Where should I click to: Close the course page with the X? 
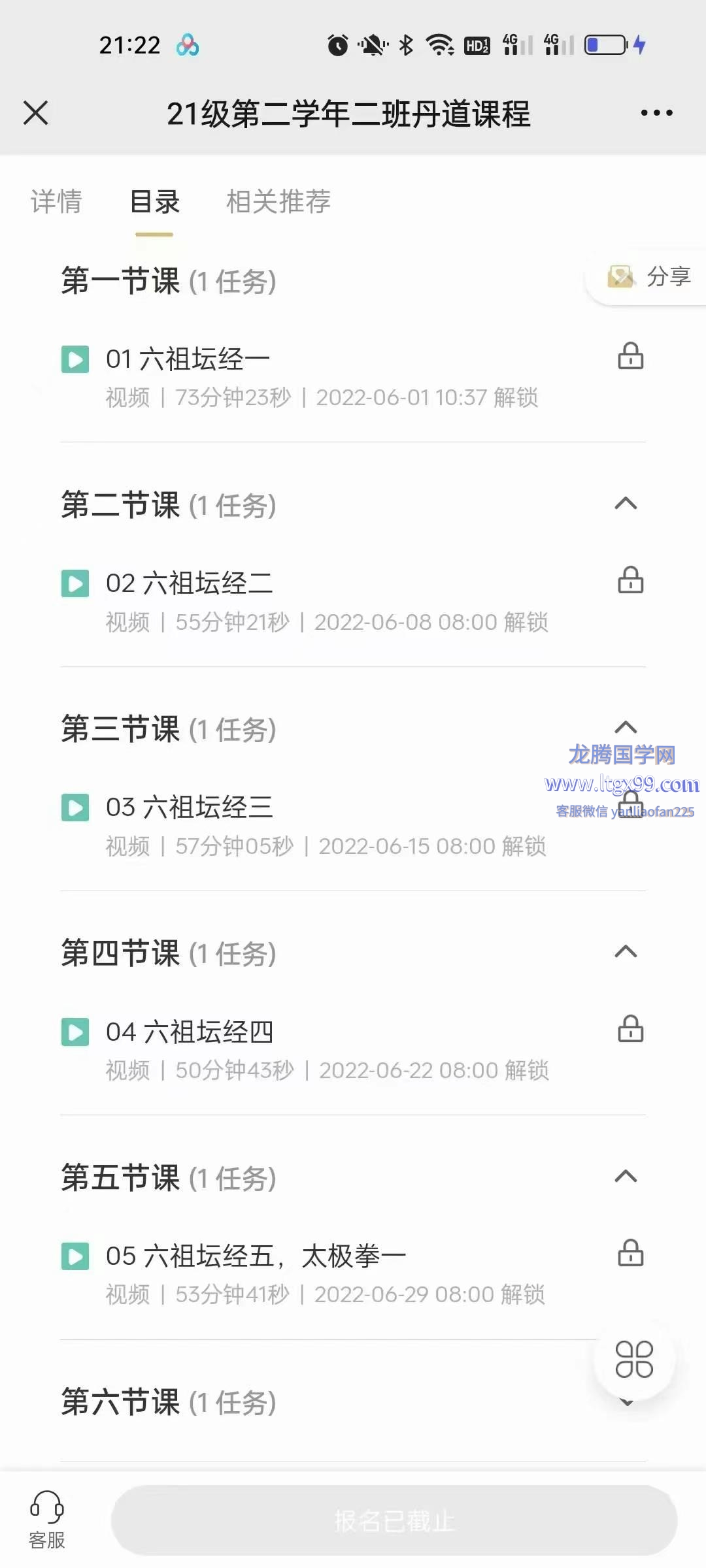point(36,113)
